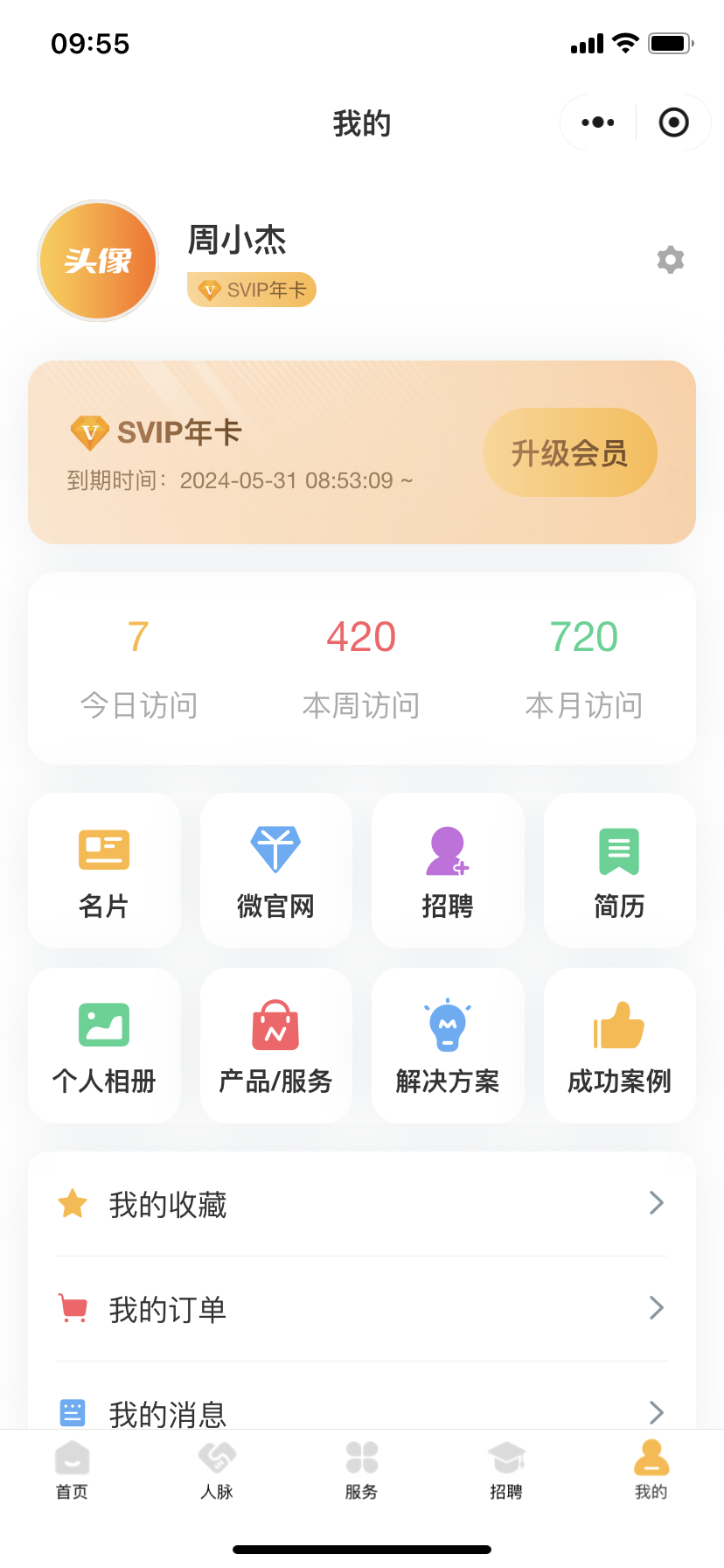Open the 名片 business card tile
This screenshot has height=1568, width=724.
coord(104,871)
